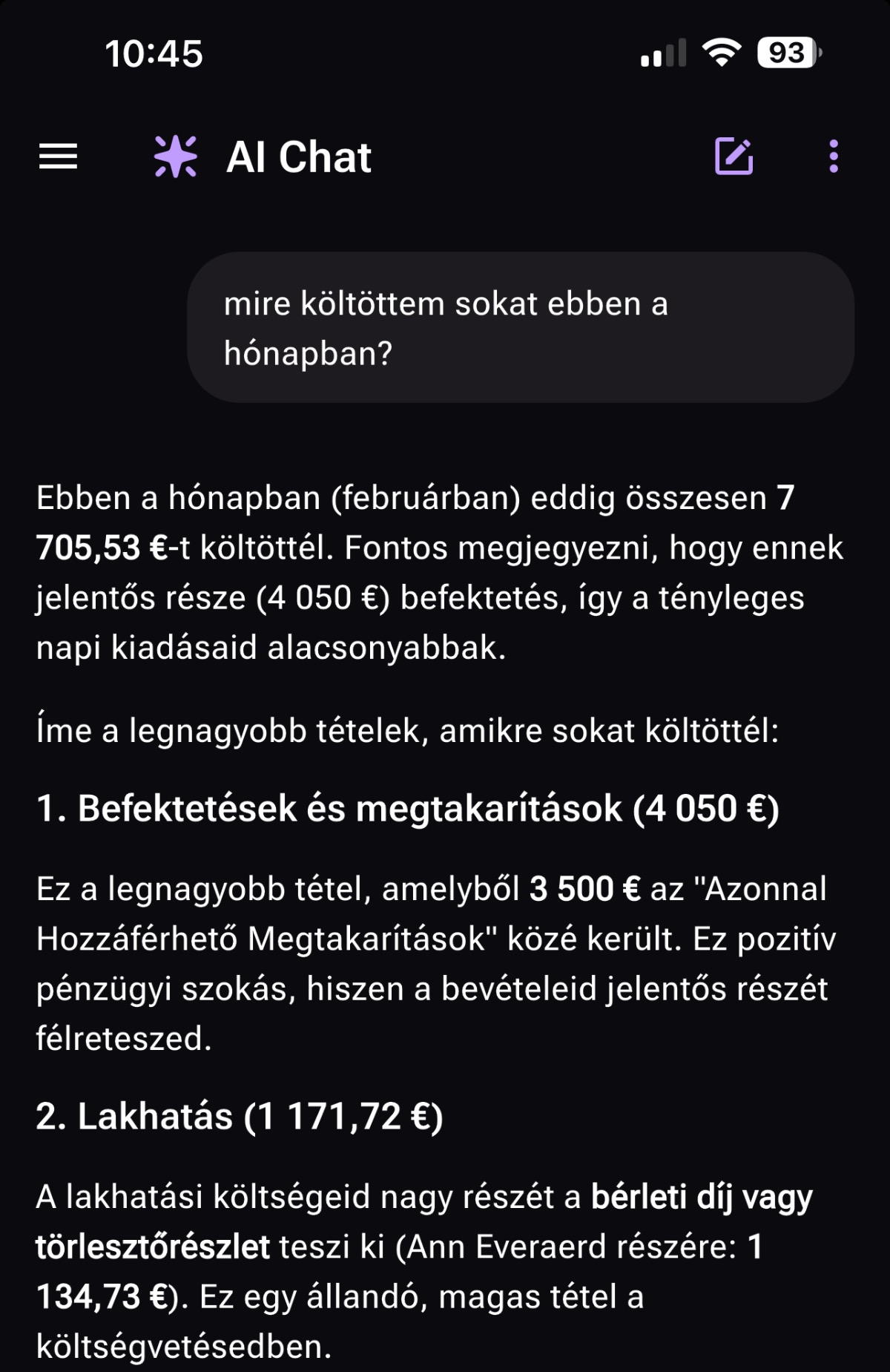Open the hamburger drawer menu
The image size is (890, 1372).
(58, 157)
